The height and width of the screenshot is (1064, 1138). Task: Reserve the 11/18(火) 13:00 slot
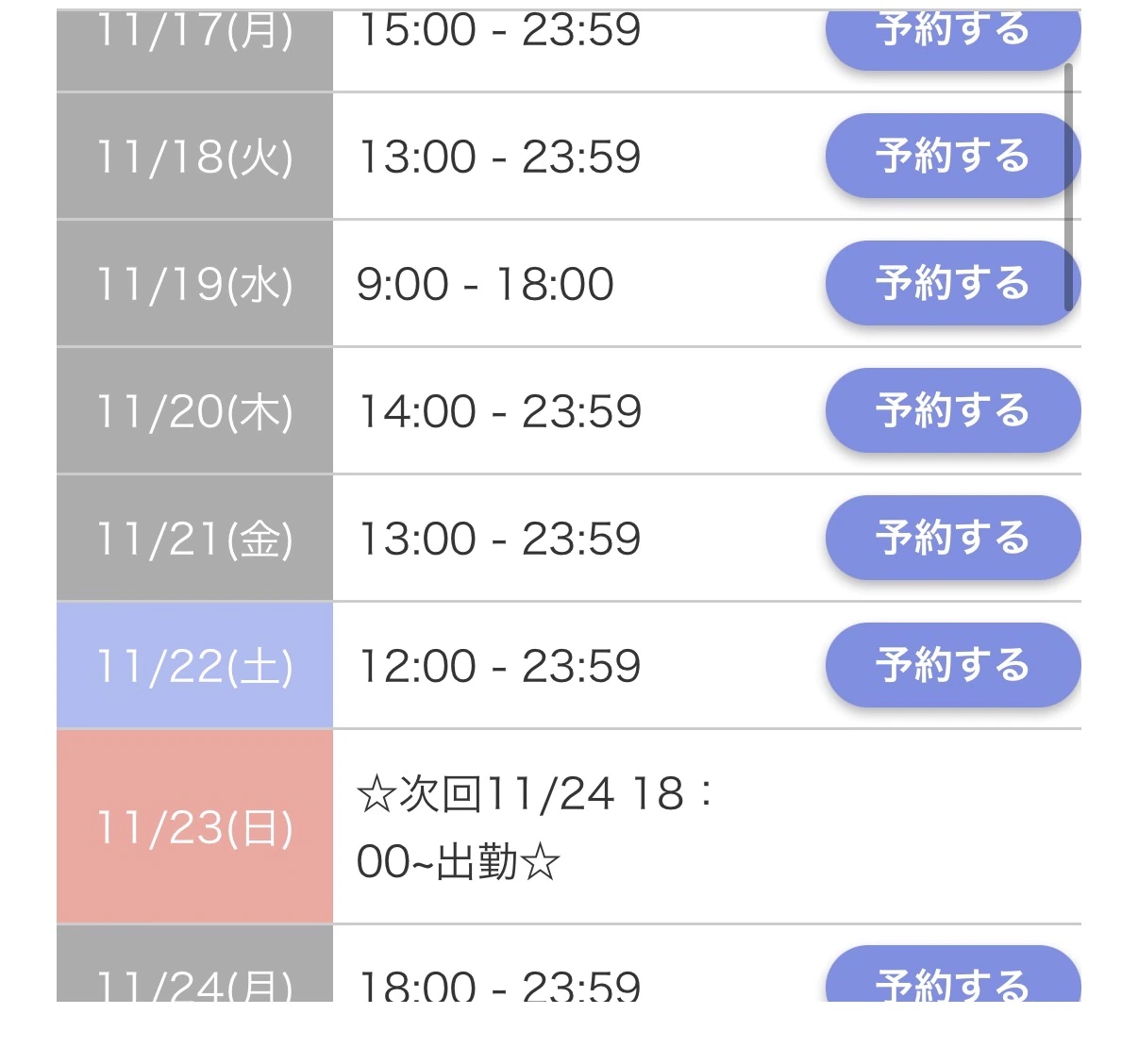[951, 156]
